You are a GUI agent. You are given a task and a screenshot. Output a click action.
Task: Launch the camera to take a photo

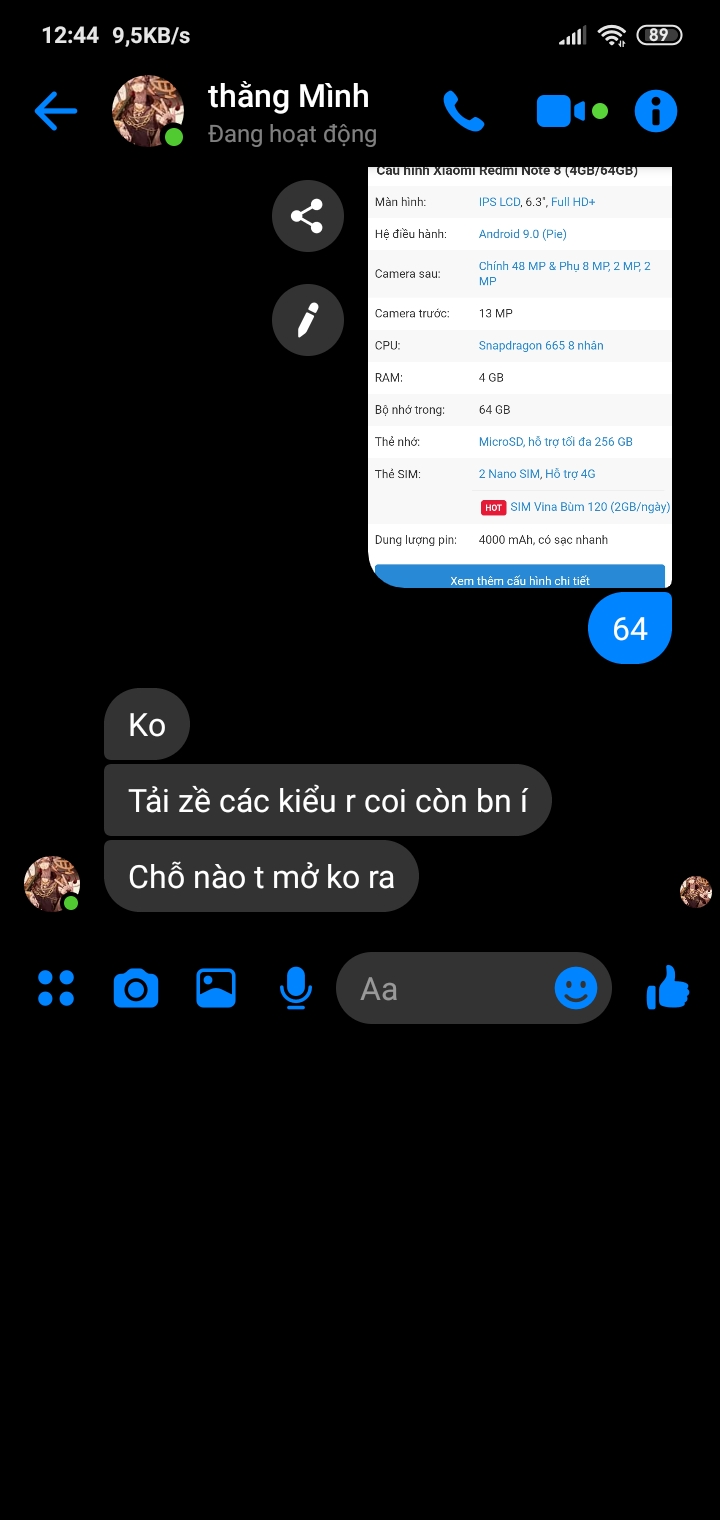[136, 988]
